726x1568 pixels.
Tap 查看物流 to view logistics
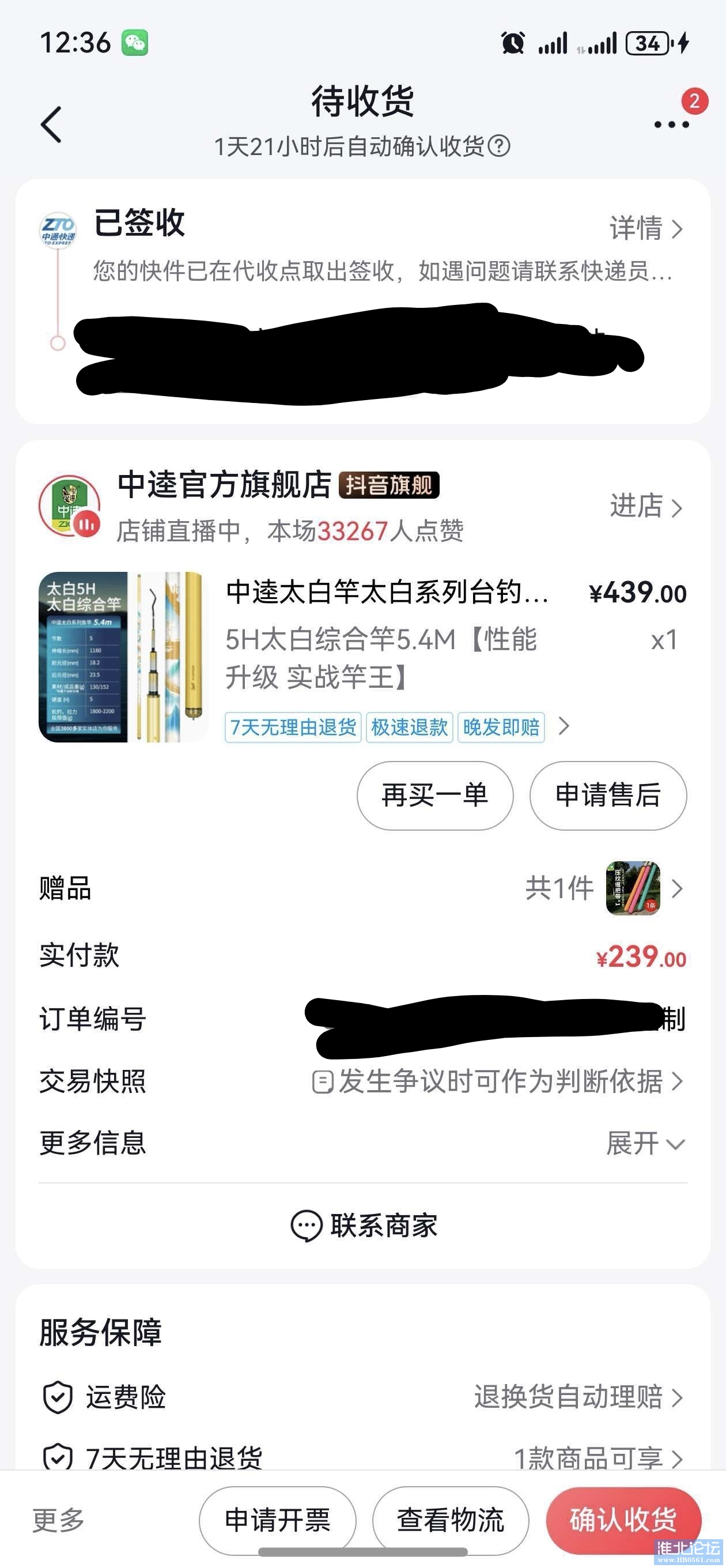click(x=451, y=1520)
